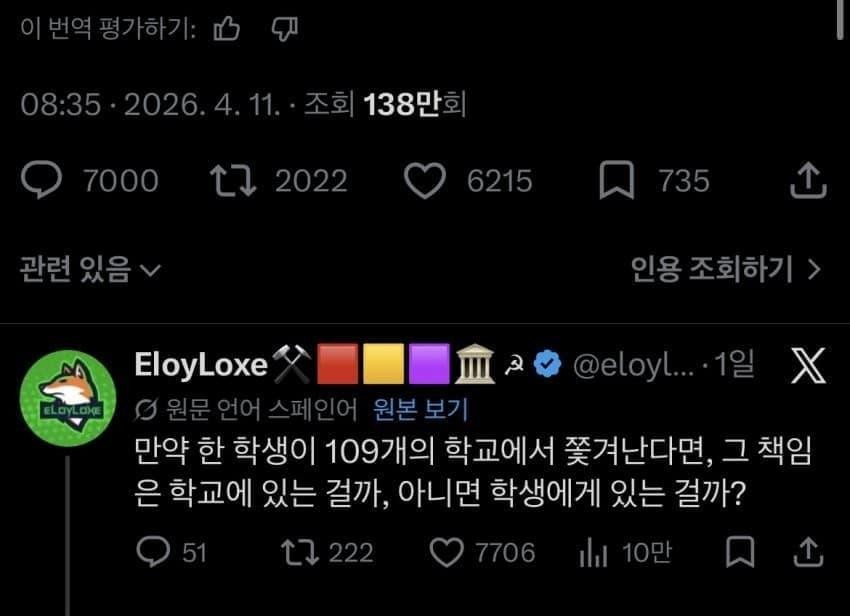Screen dimensions: 850x616
Task: Open 인용 조회하기 to see quotes
Action: coord(726,268)
